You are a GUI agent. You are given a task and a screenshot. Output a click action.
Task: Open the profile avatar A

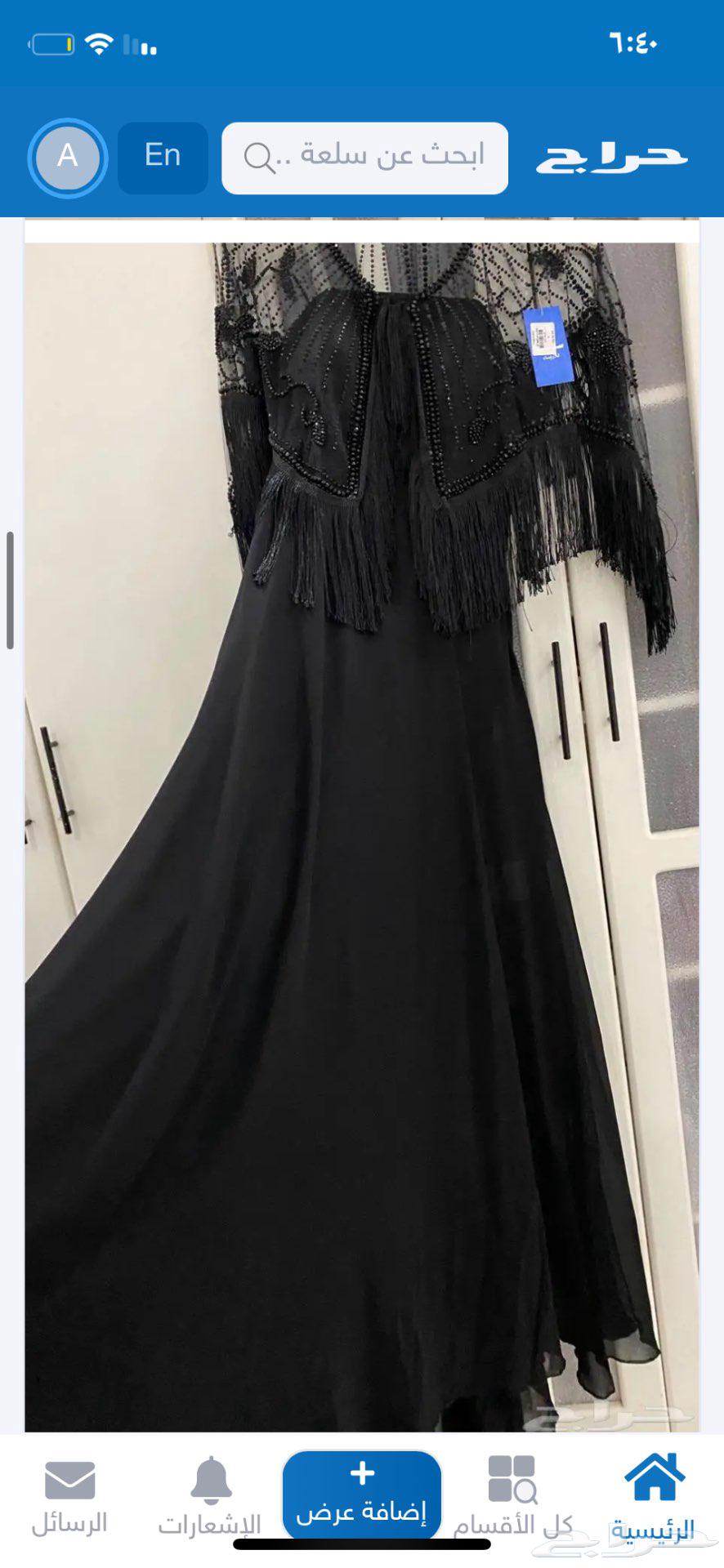(68, 158)
